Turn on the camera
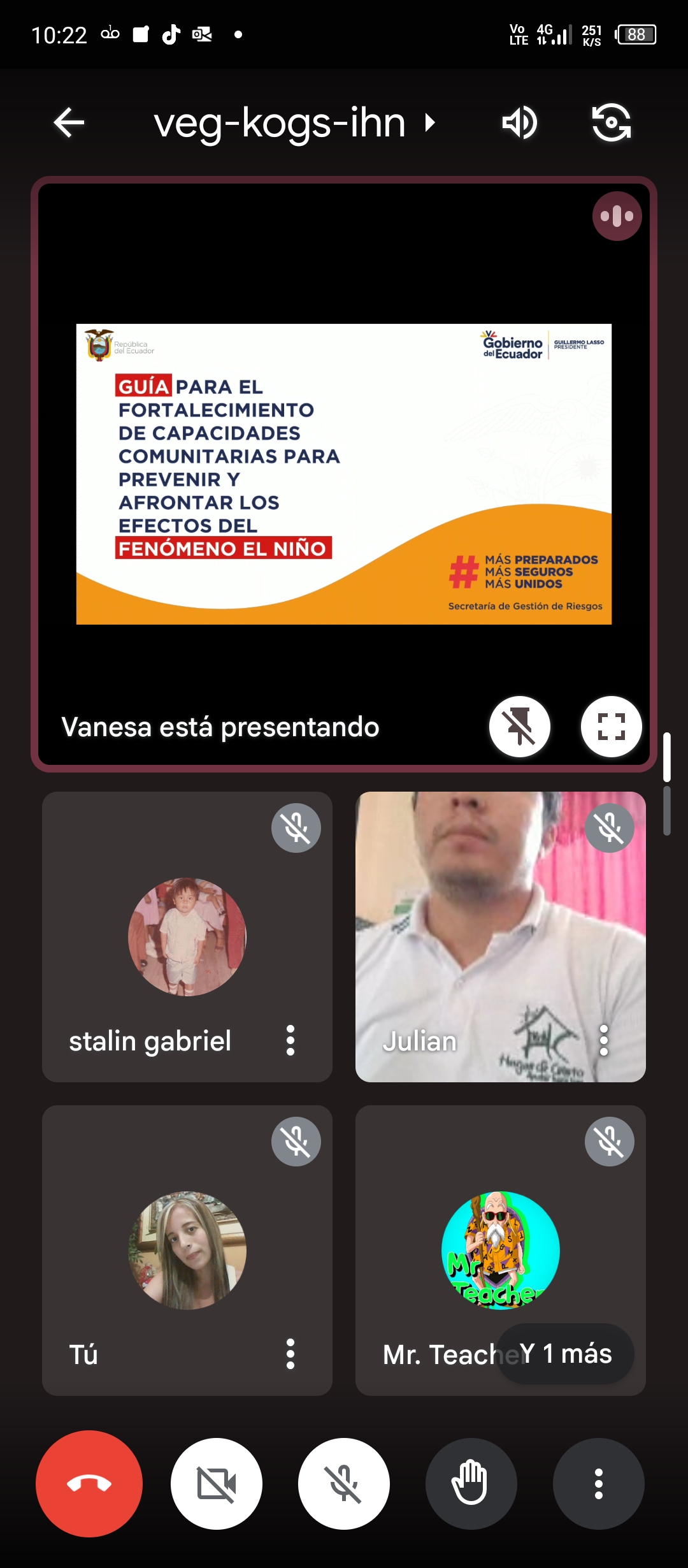This screenshot has width=688, height=1568. pos(217,1484)
